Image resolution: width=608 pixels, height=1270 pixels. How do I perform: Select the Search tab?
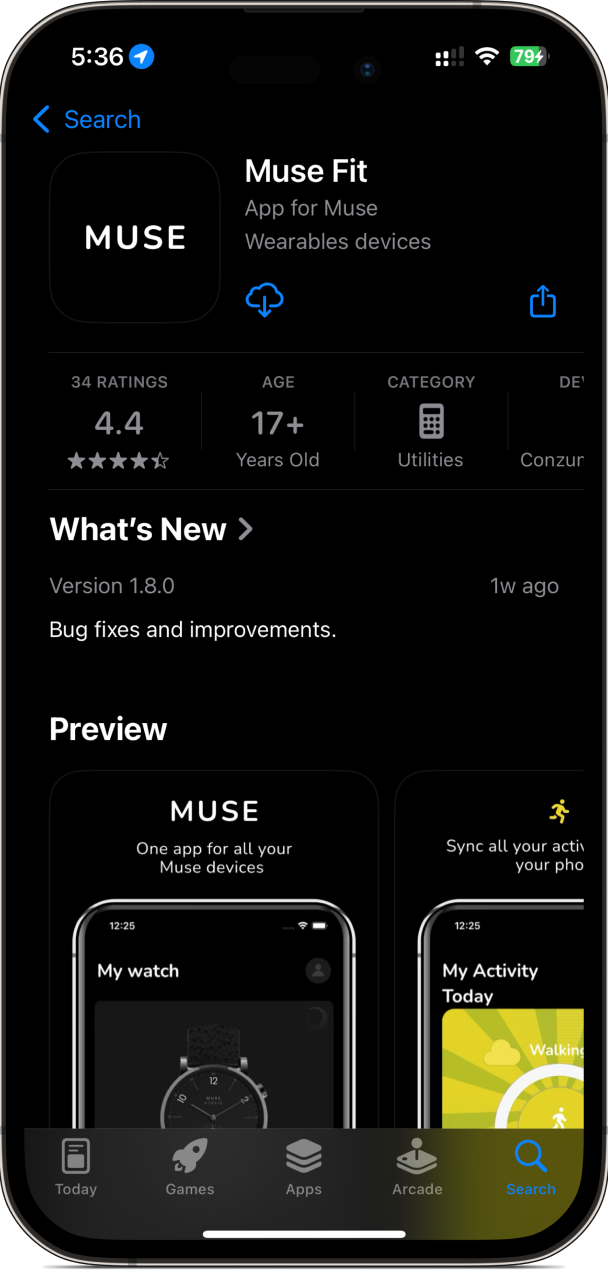click(530, 1167)
